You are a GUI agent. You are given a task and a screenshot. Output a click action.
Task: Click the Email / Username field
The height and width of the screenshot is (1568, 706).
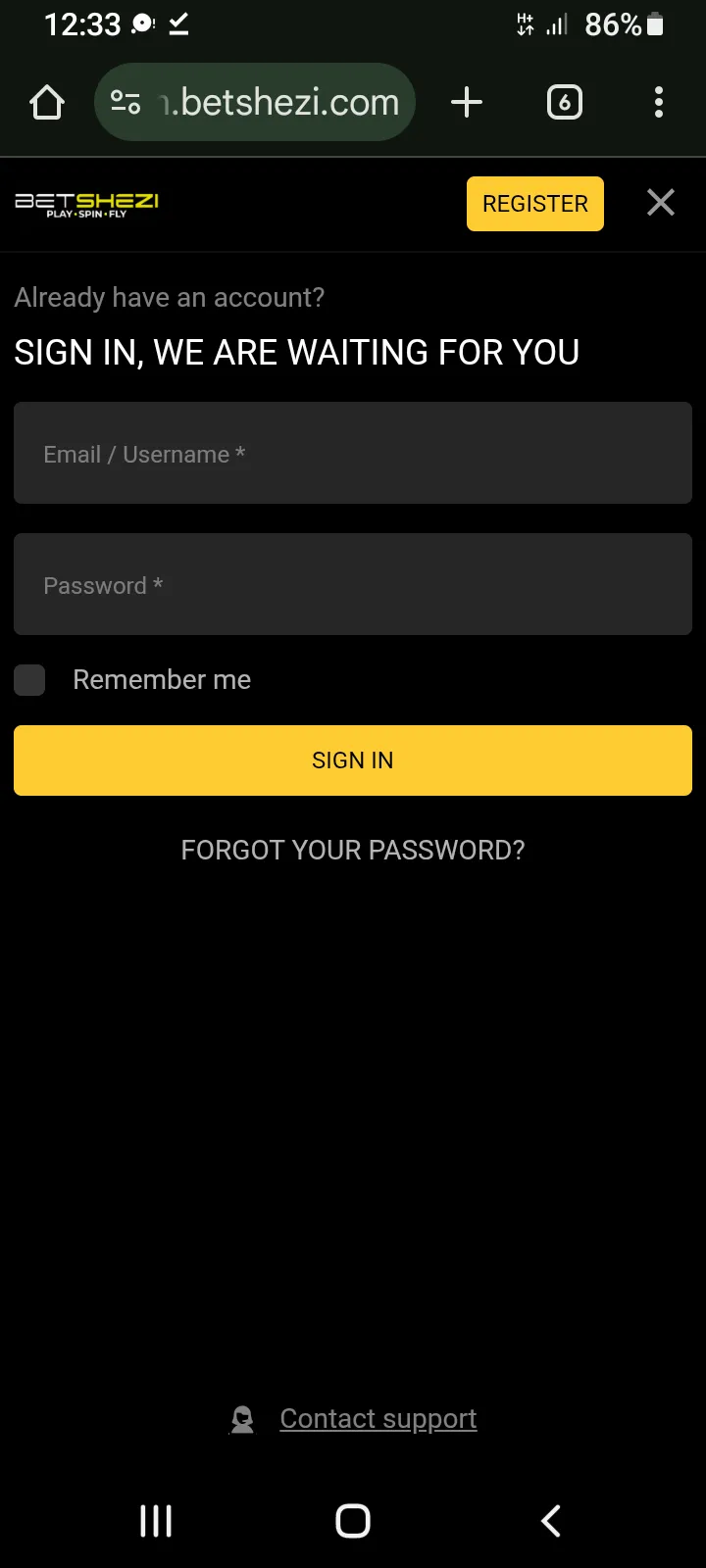[x=352, y=453]
